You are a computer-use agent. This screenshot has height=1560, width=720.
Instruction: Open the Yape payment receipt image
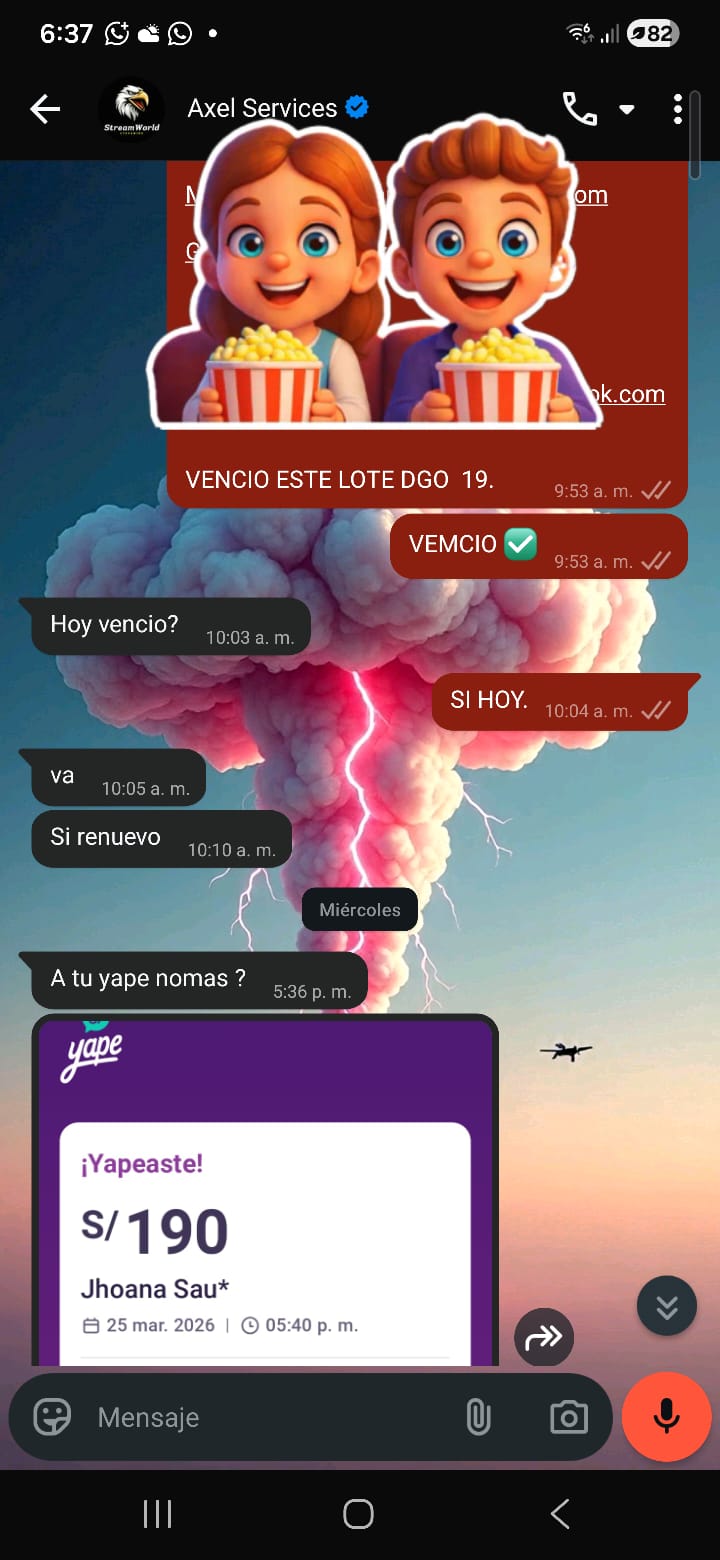coord(265,1190)
